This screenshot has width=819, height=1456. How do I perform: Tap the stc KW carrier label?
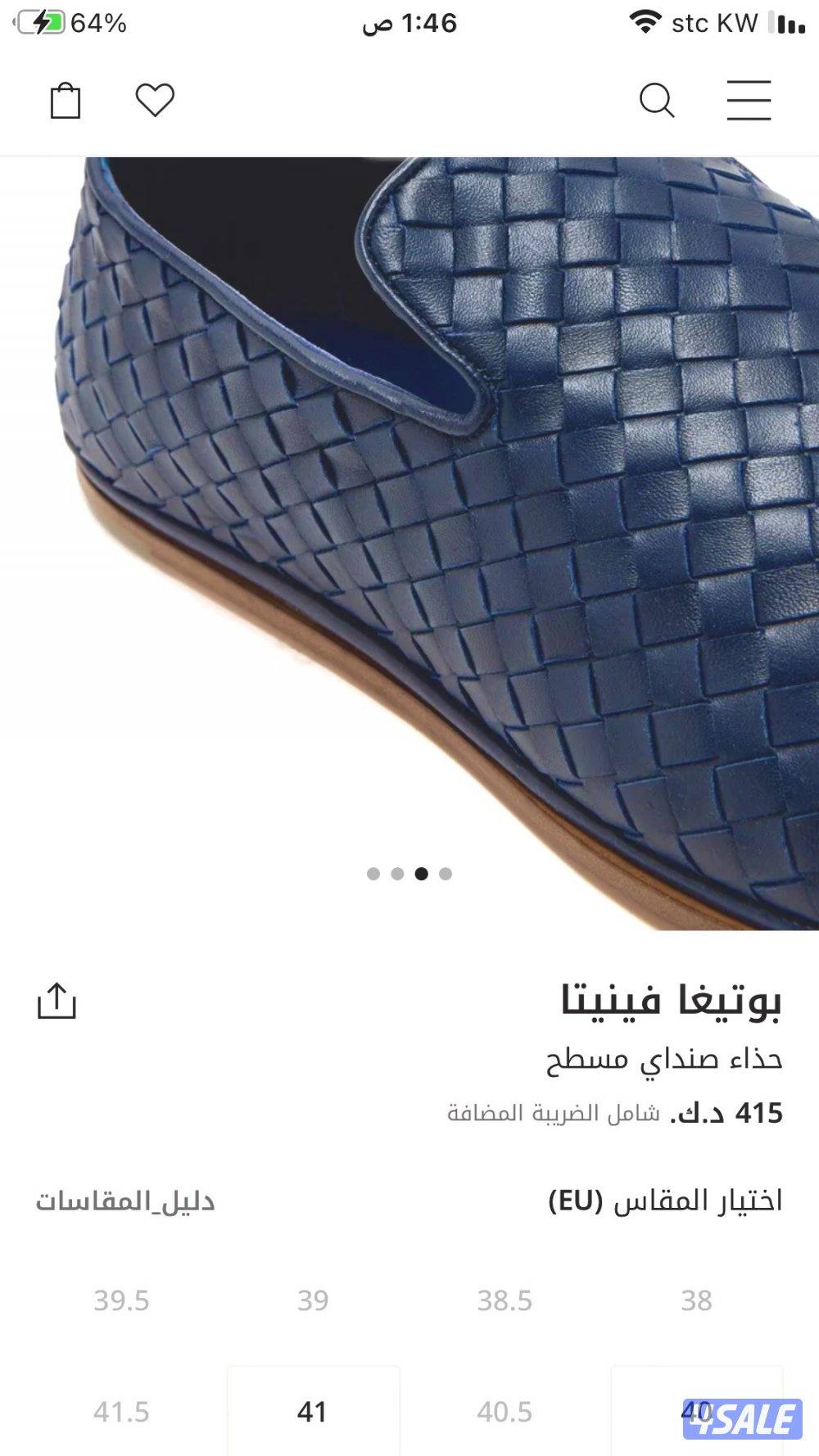tap(713, 22)
